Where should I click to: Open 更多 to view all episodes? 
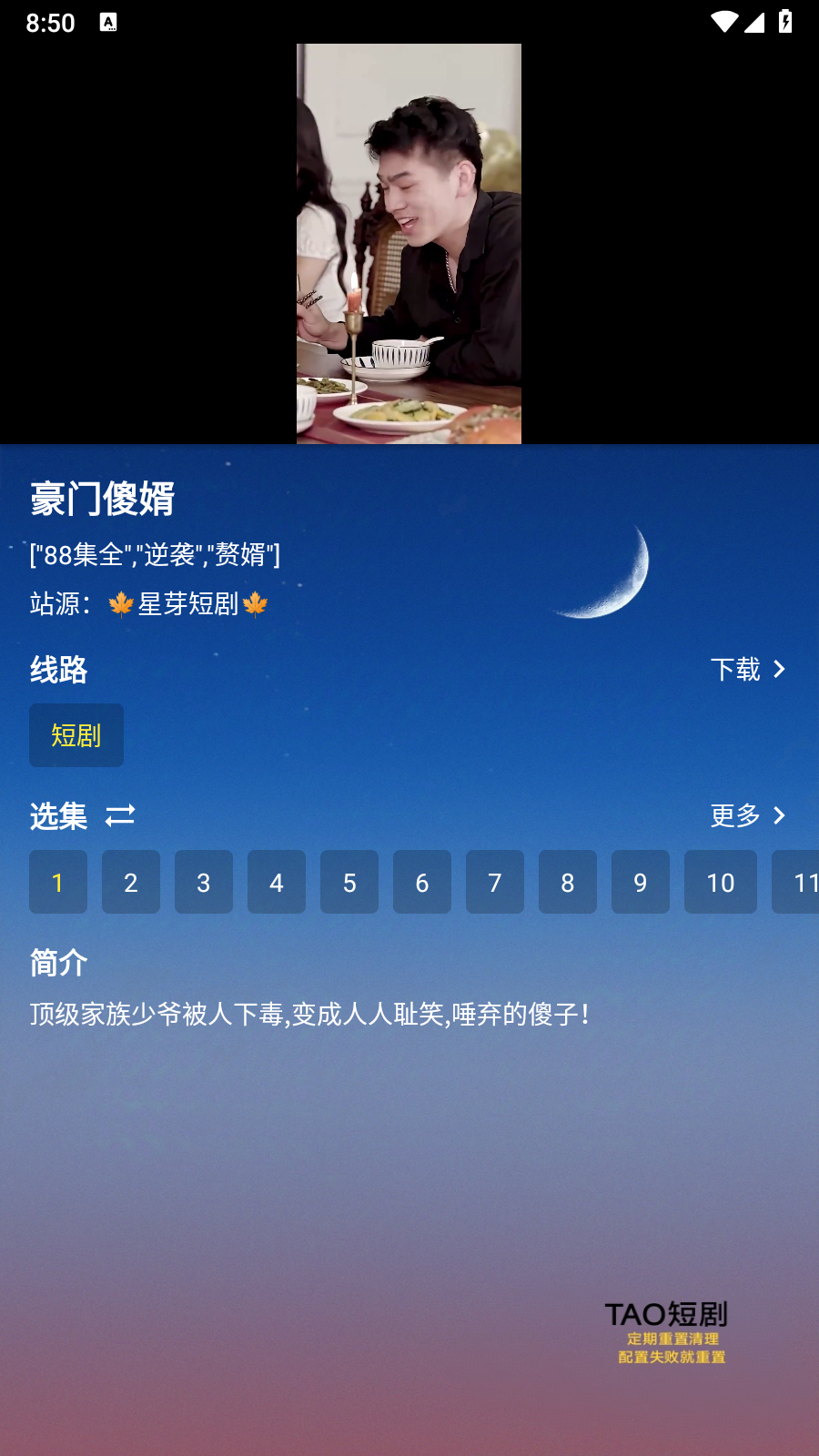point(733,816)
